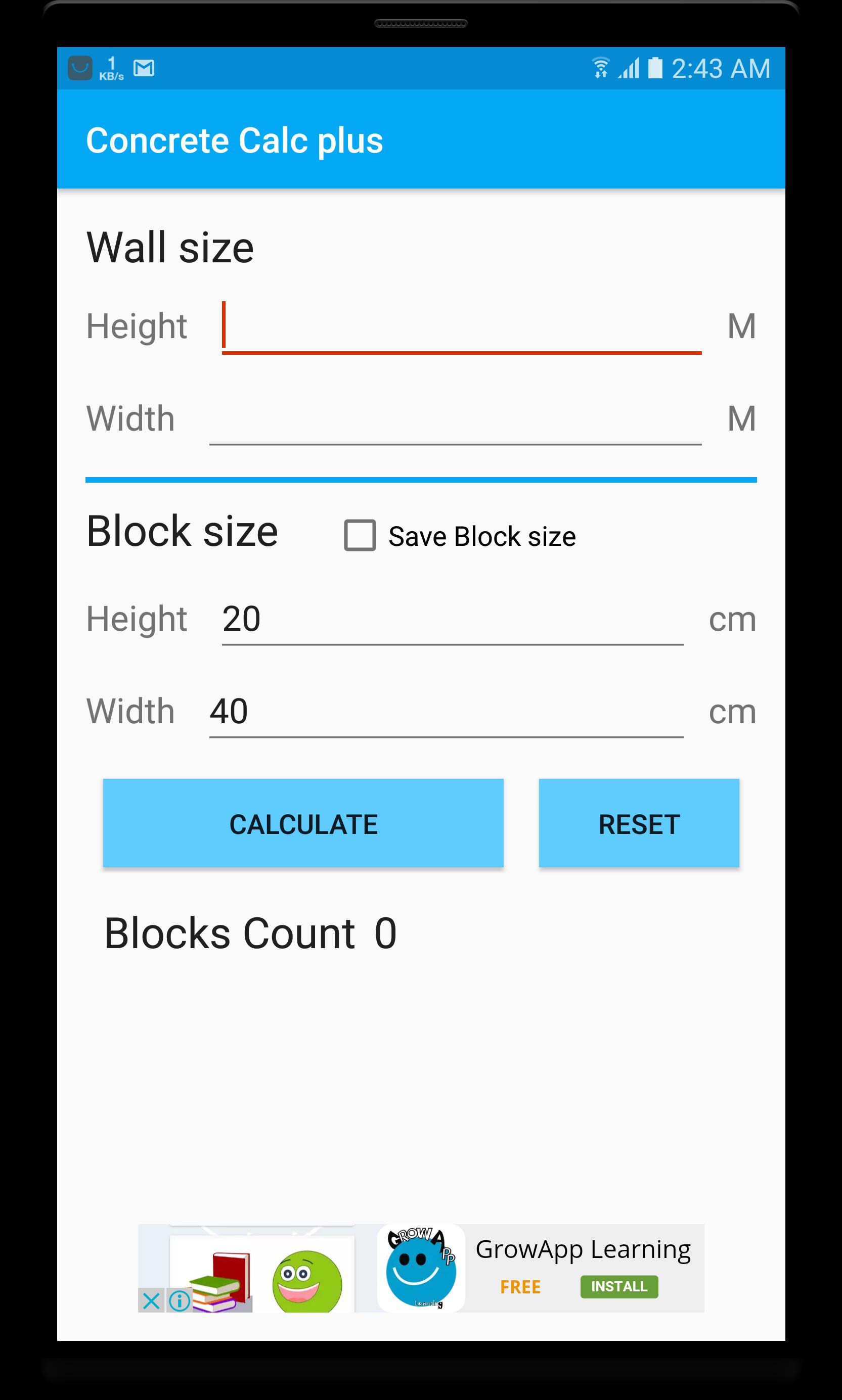Click the clock showing 2:43 AM
Screen dimensions: 842x1400
(720, 68)
